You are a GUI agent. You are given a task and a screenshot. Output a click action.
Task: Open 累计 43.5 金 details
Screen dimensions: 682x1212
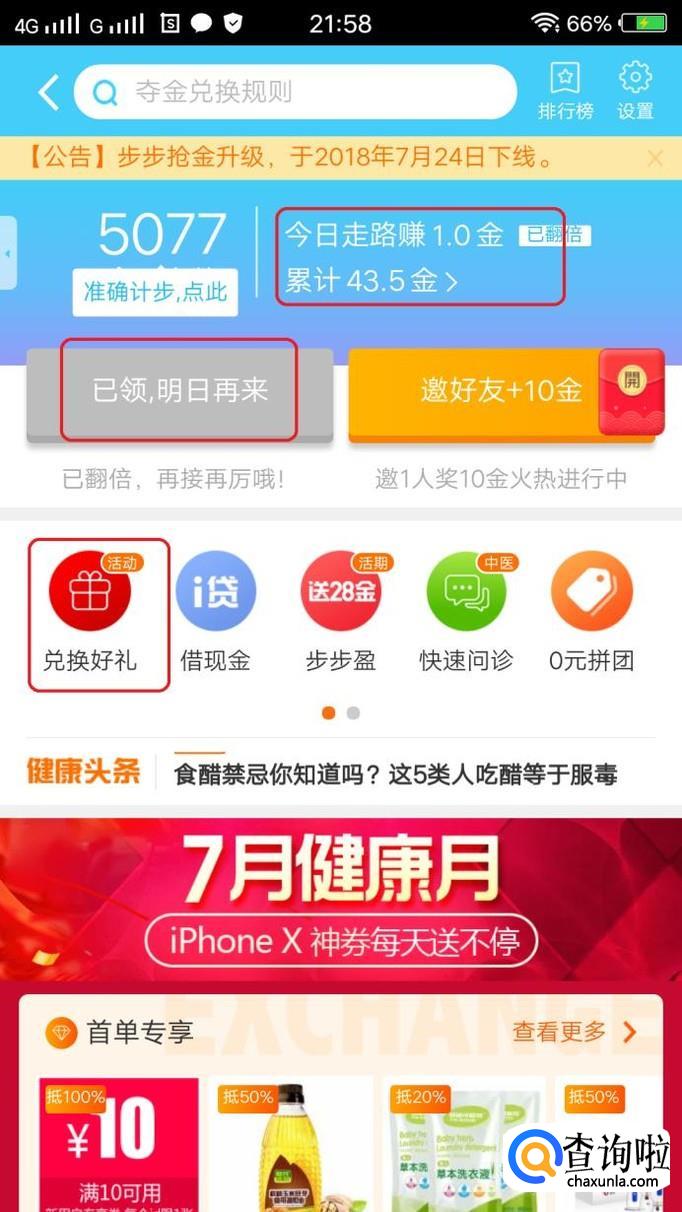pyautogui.click(x=371, y=281)
